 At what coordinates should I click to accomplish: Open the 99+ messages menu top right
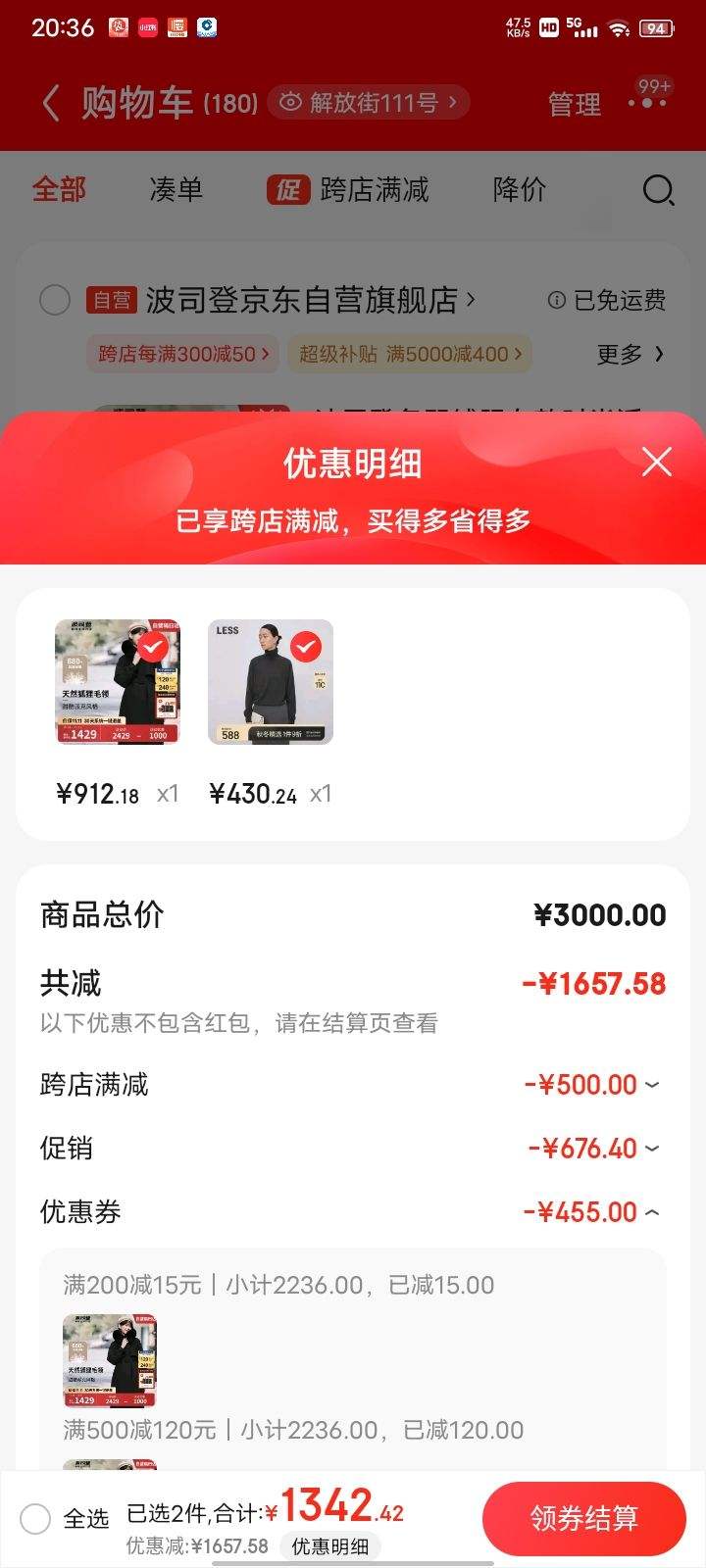[x=647, y=102]
